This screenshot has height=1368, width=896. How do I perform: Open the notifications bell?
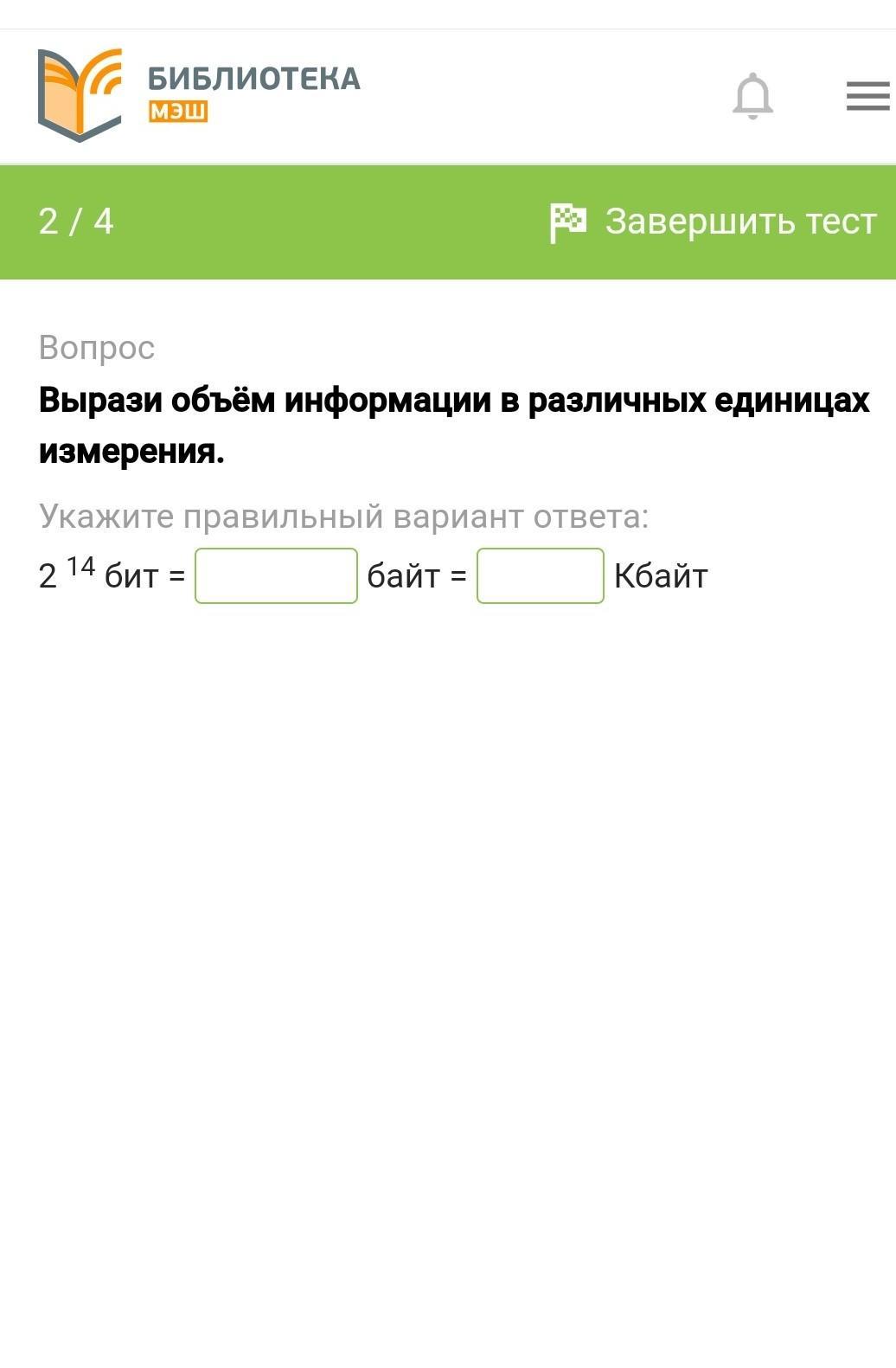point(752,95)
